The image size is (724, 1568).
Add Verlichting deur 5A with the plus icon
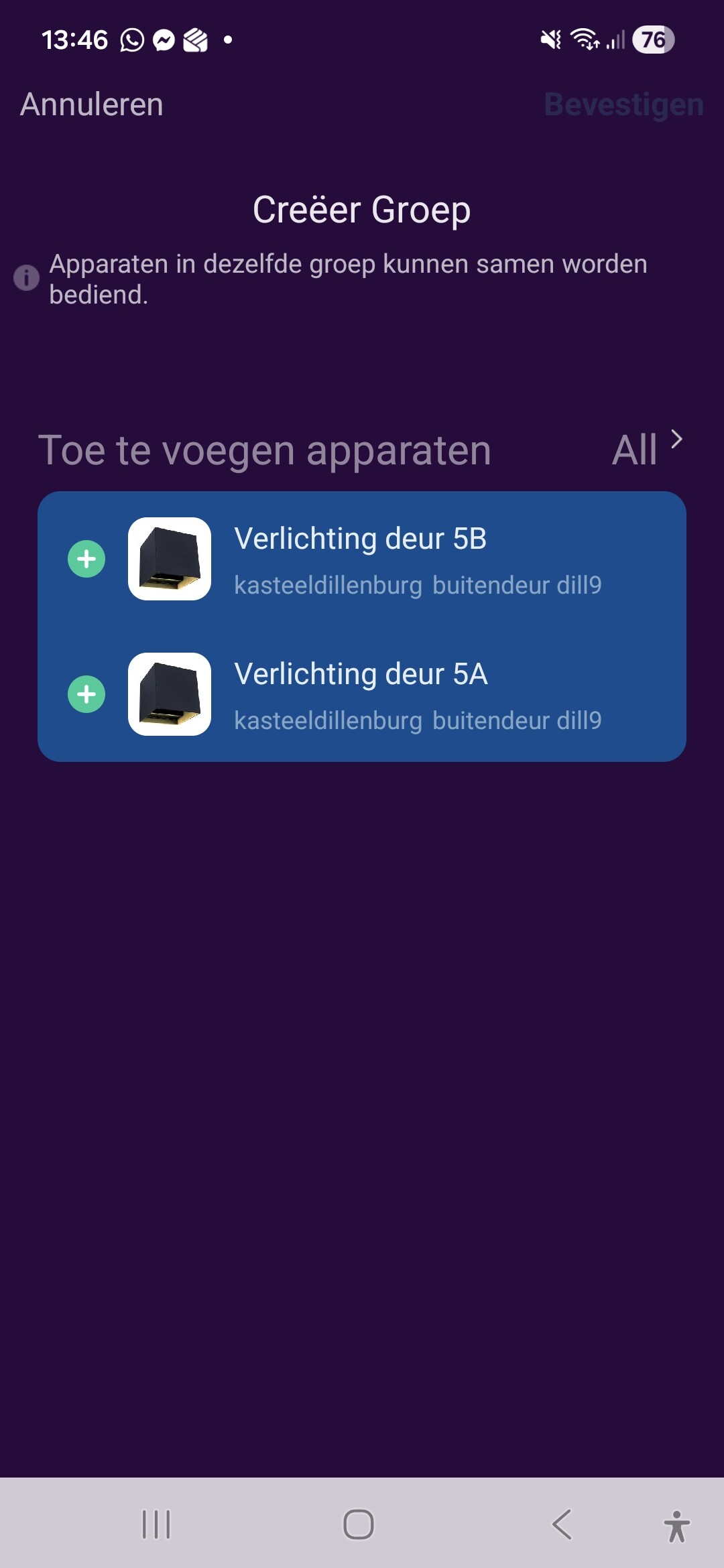(x=86, y=694)
